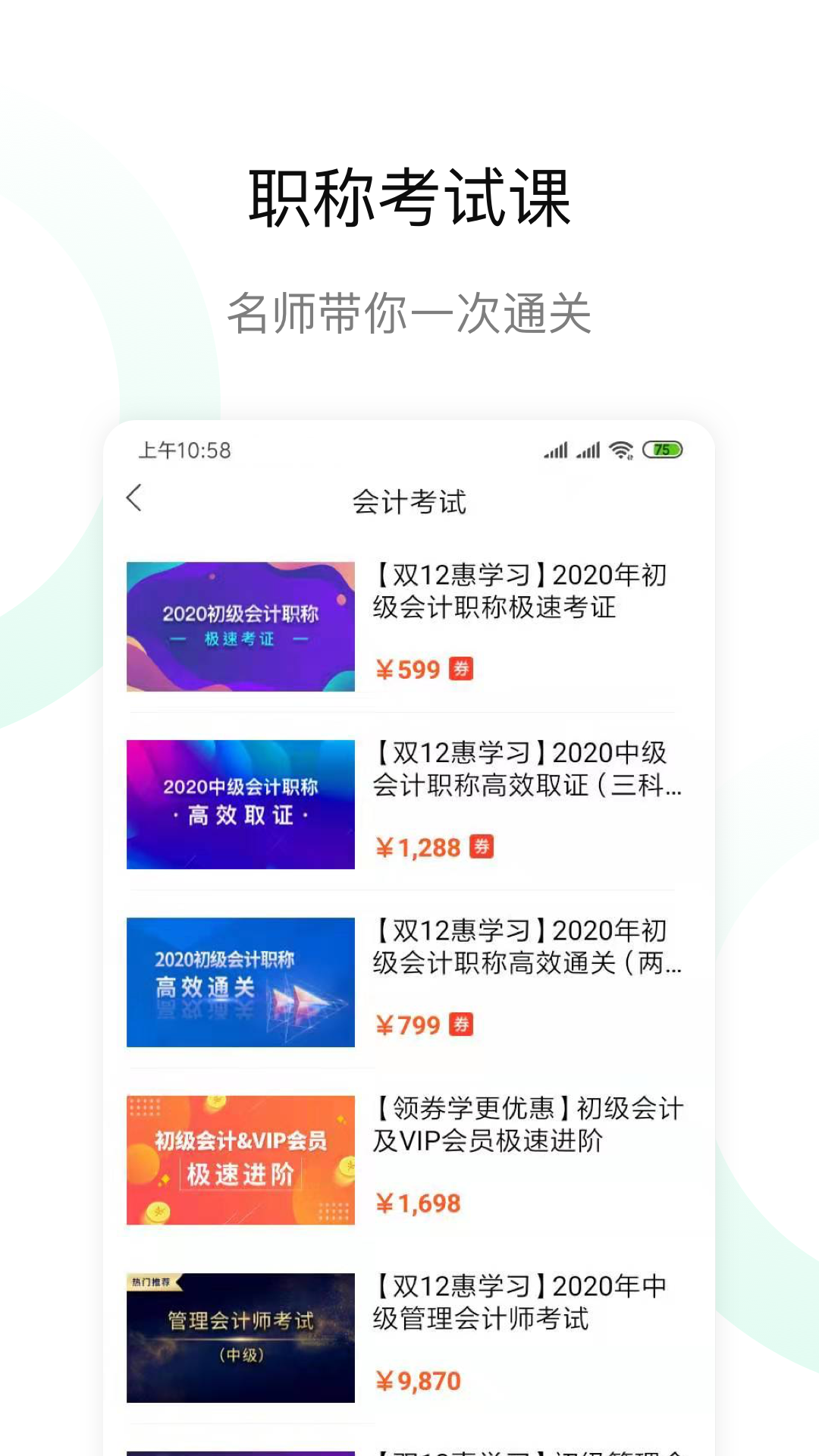Tap the battery indicator showing 75

click(661, 449)
